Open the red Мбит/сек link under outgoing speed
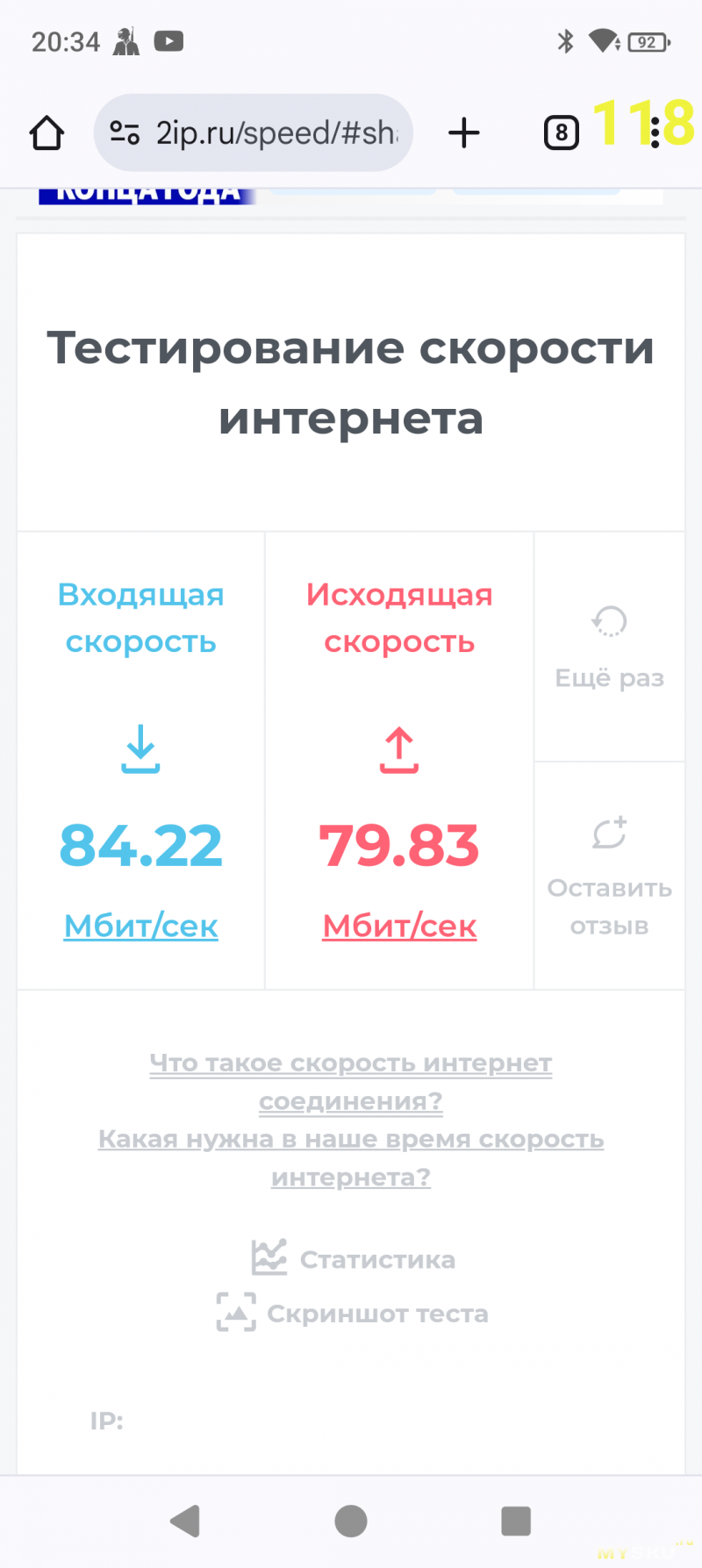The width and height of the screenshot is (702, 1568). 399,926
